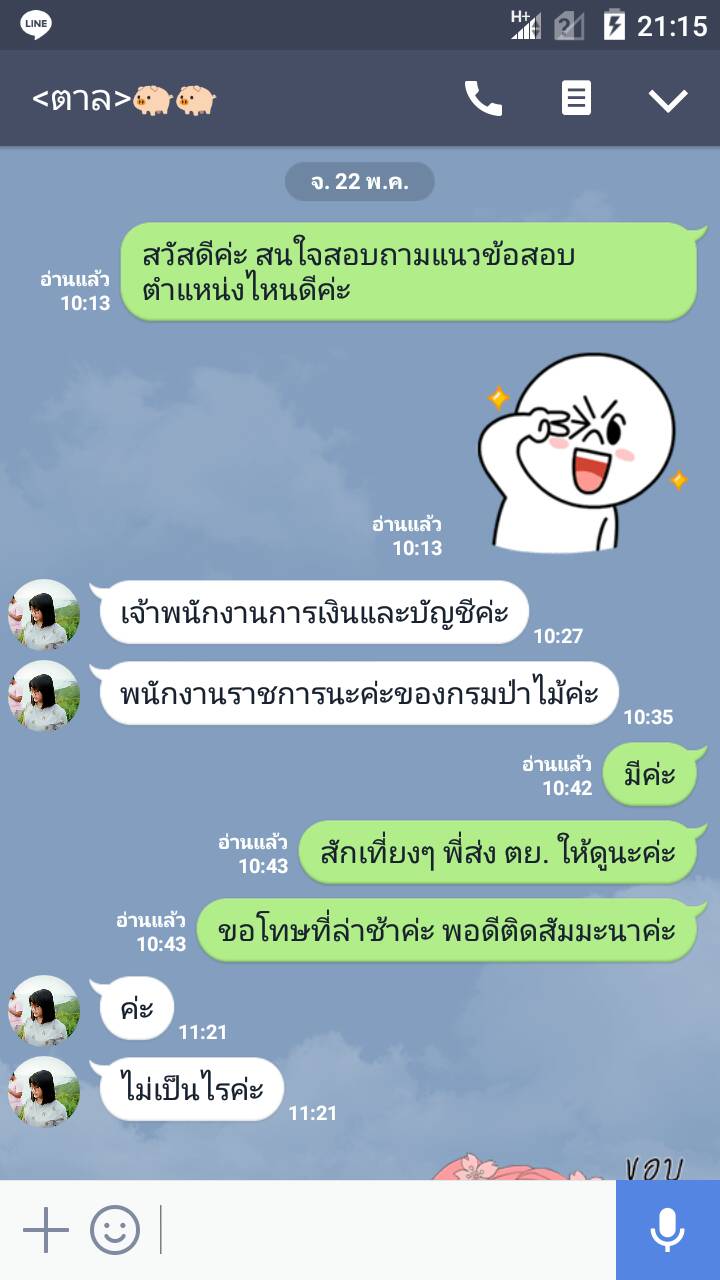Screen dimensions: 720x1280
Task: Open the sticker and emoji picker
Action: tap(115, 1230)
